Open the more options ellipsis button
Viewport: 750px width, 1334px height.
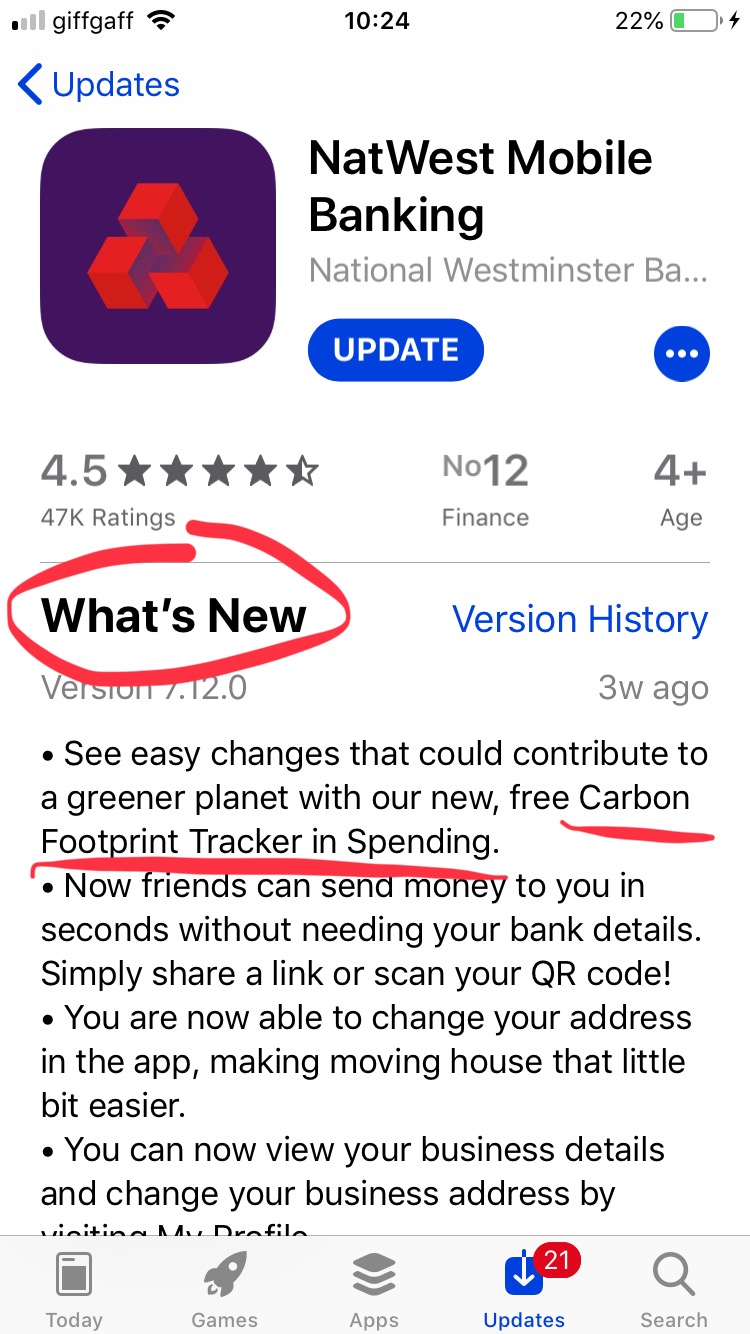coord(681,353)
